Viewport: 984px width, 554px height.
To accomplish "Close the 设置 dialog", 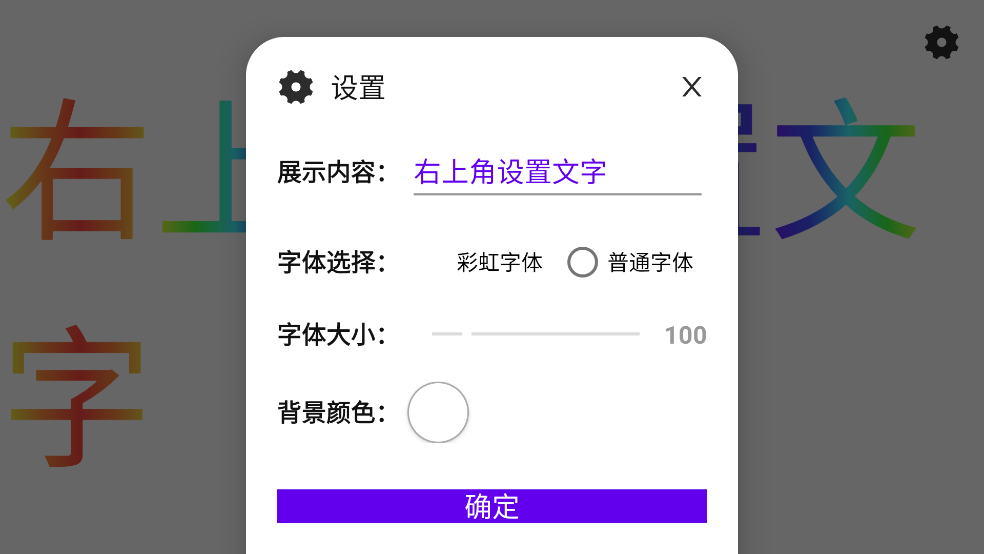I will point(691,87).
